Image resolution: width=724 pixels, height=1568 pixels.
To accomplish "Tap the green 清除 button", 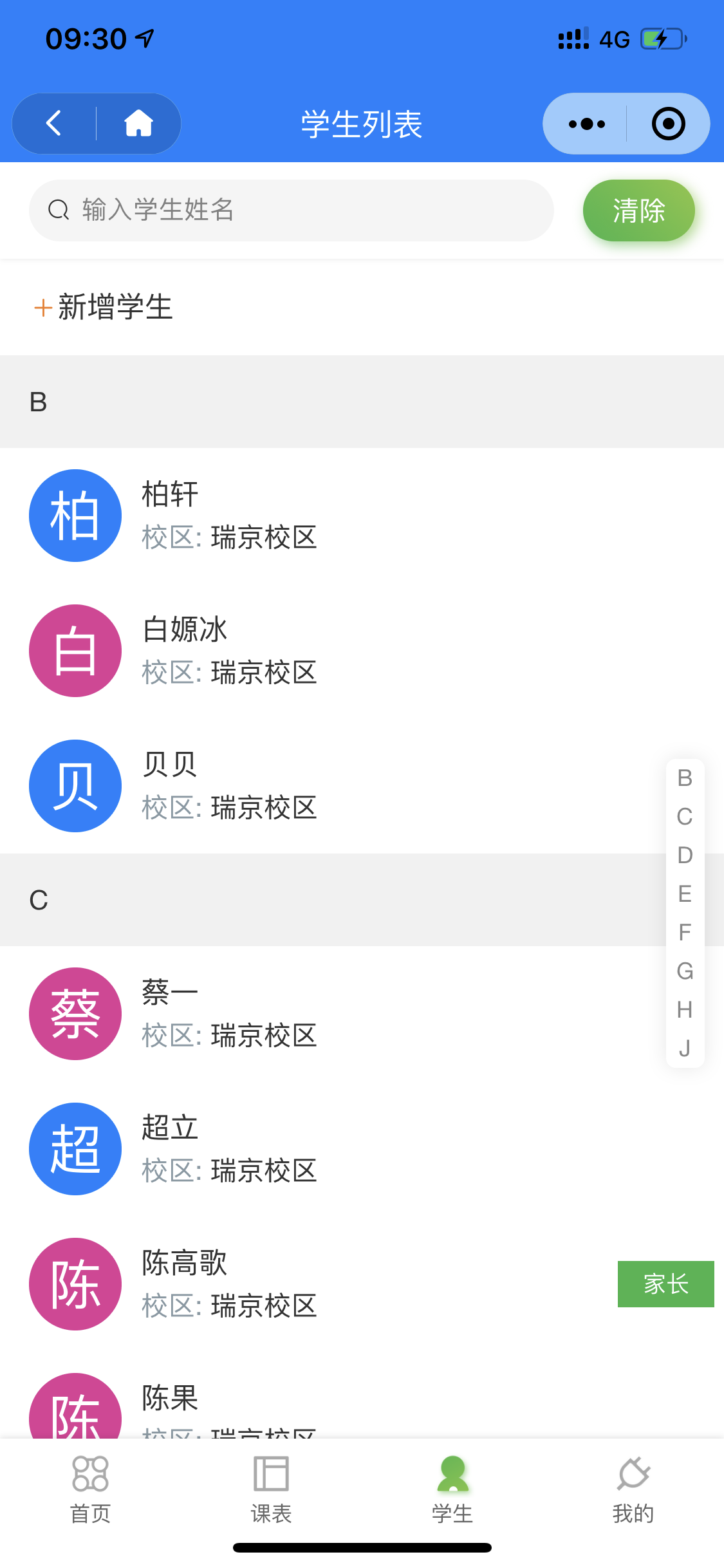I will pyautogui.click(x=638, y=210).
